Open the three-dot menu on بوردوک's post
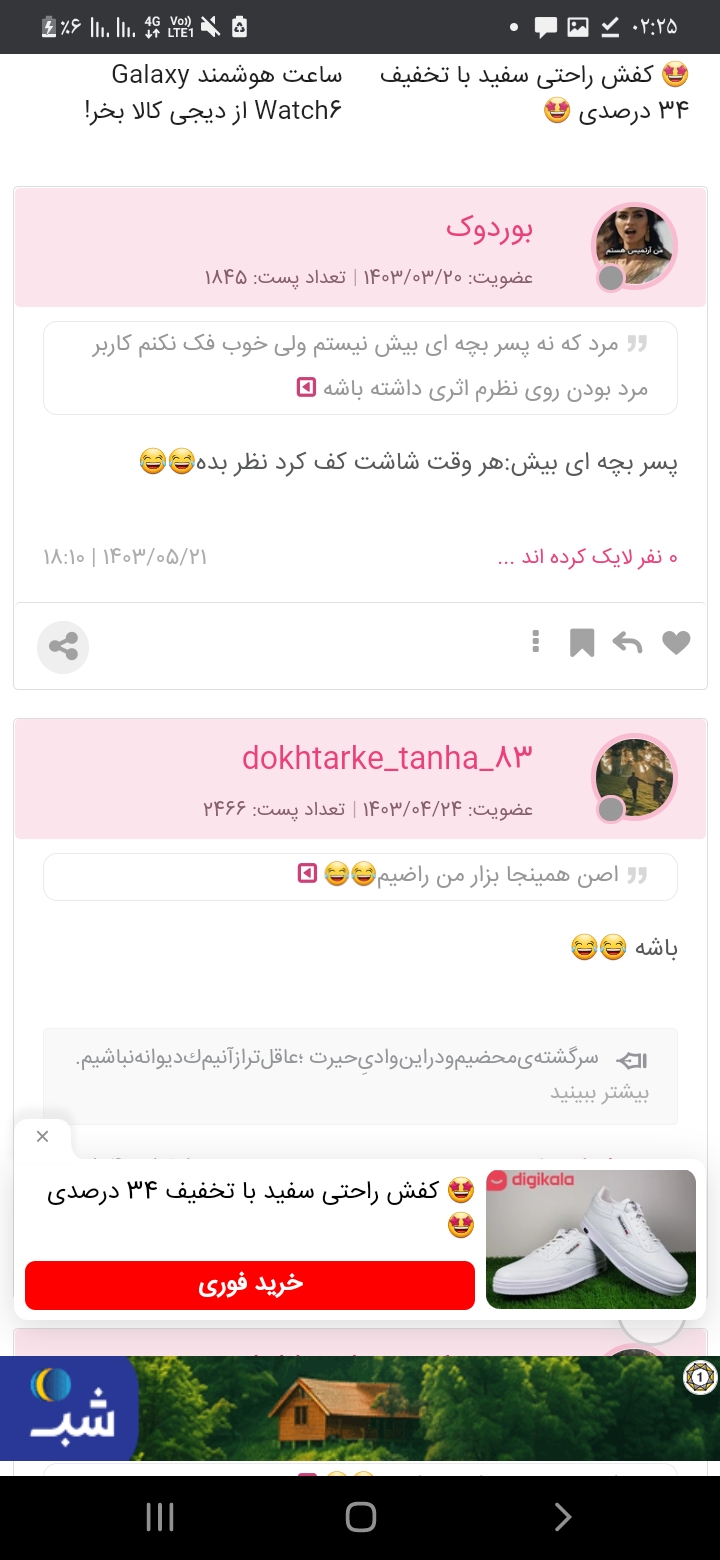This screenshot has width=720, height=1560. [536, 642]
